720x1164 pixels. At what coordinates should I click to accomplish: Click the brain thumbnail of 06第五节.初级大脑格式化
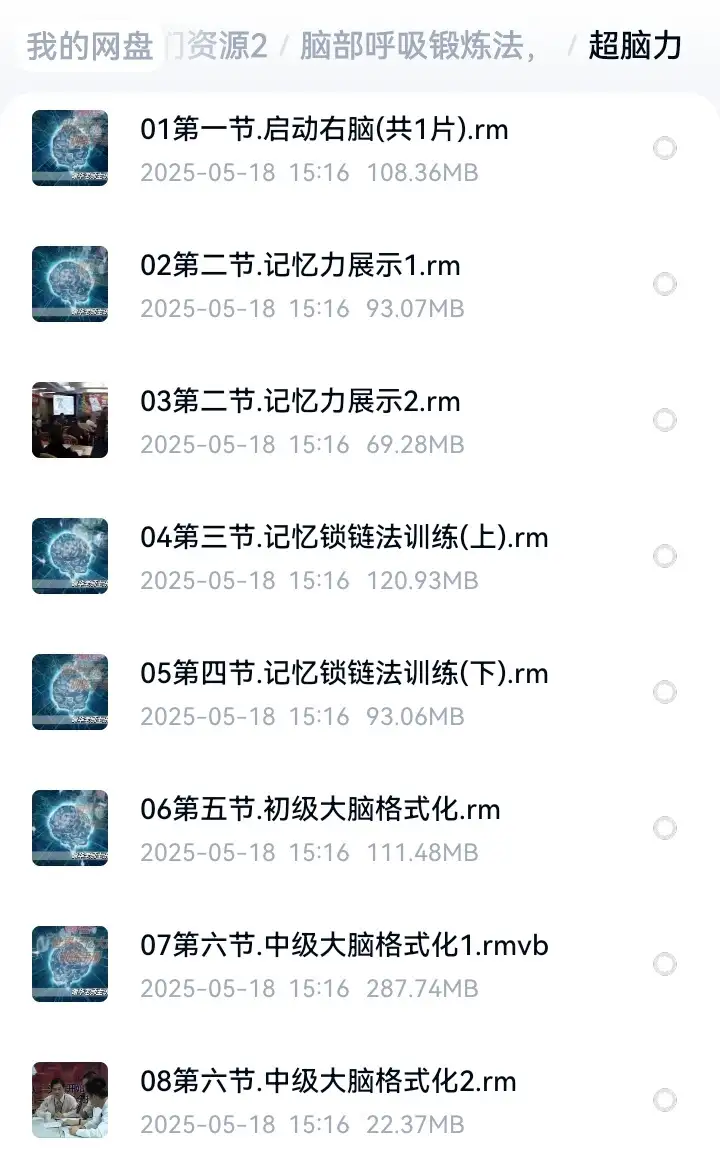coord(69,828)
